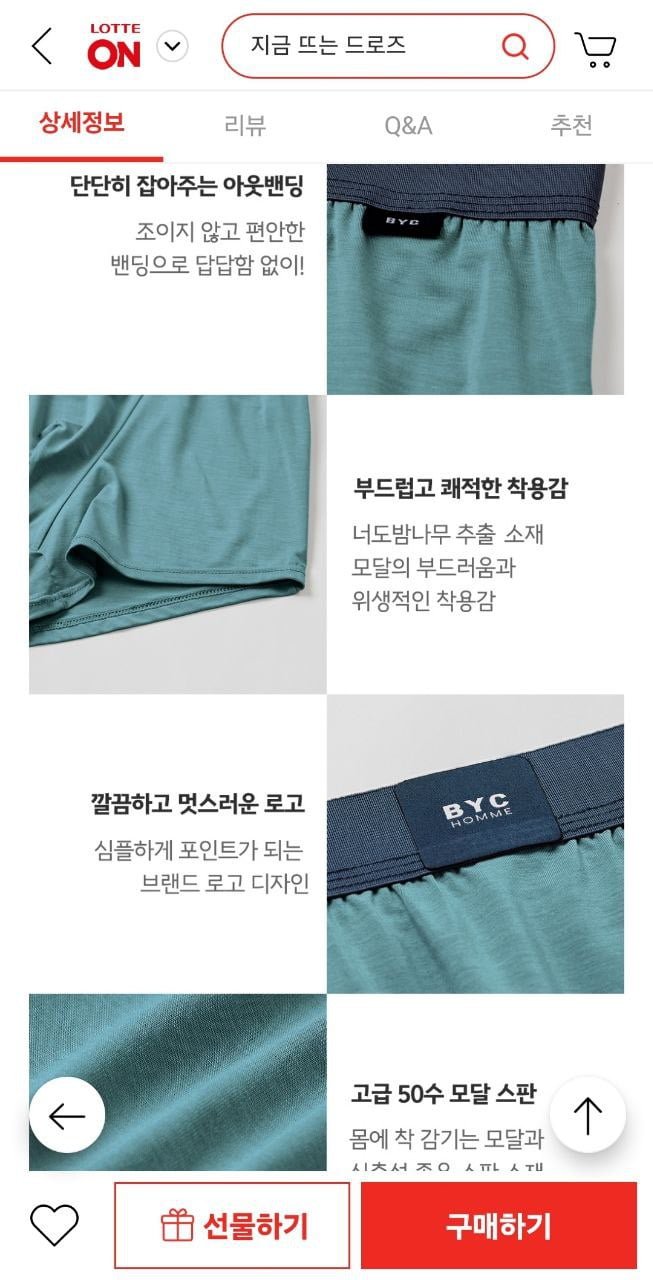Viewport: 653px width, 1280px height.
Task: Add this product to wishlist with heart
Action: 54,1225
